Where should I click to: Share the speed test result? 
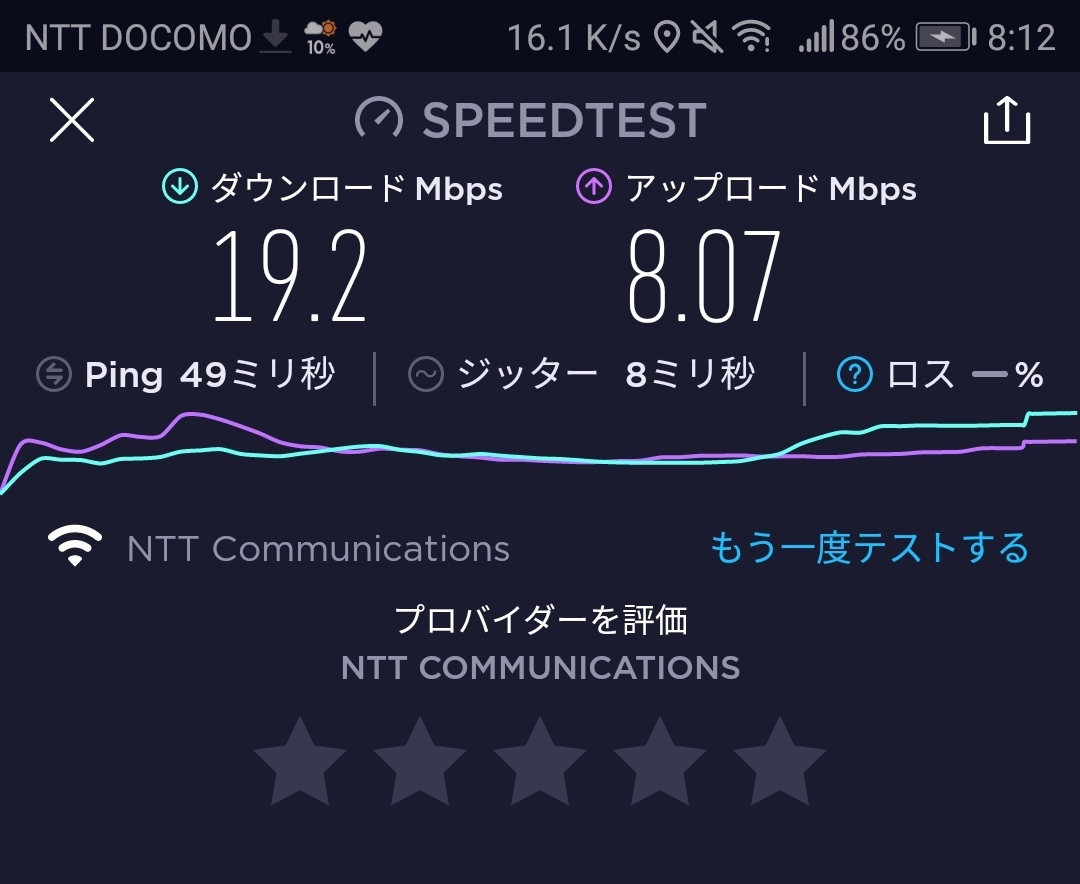1006,121
